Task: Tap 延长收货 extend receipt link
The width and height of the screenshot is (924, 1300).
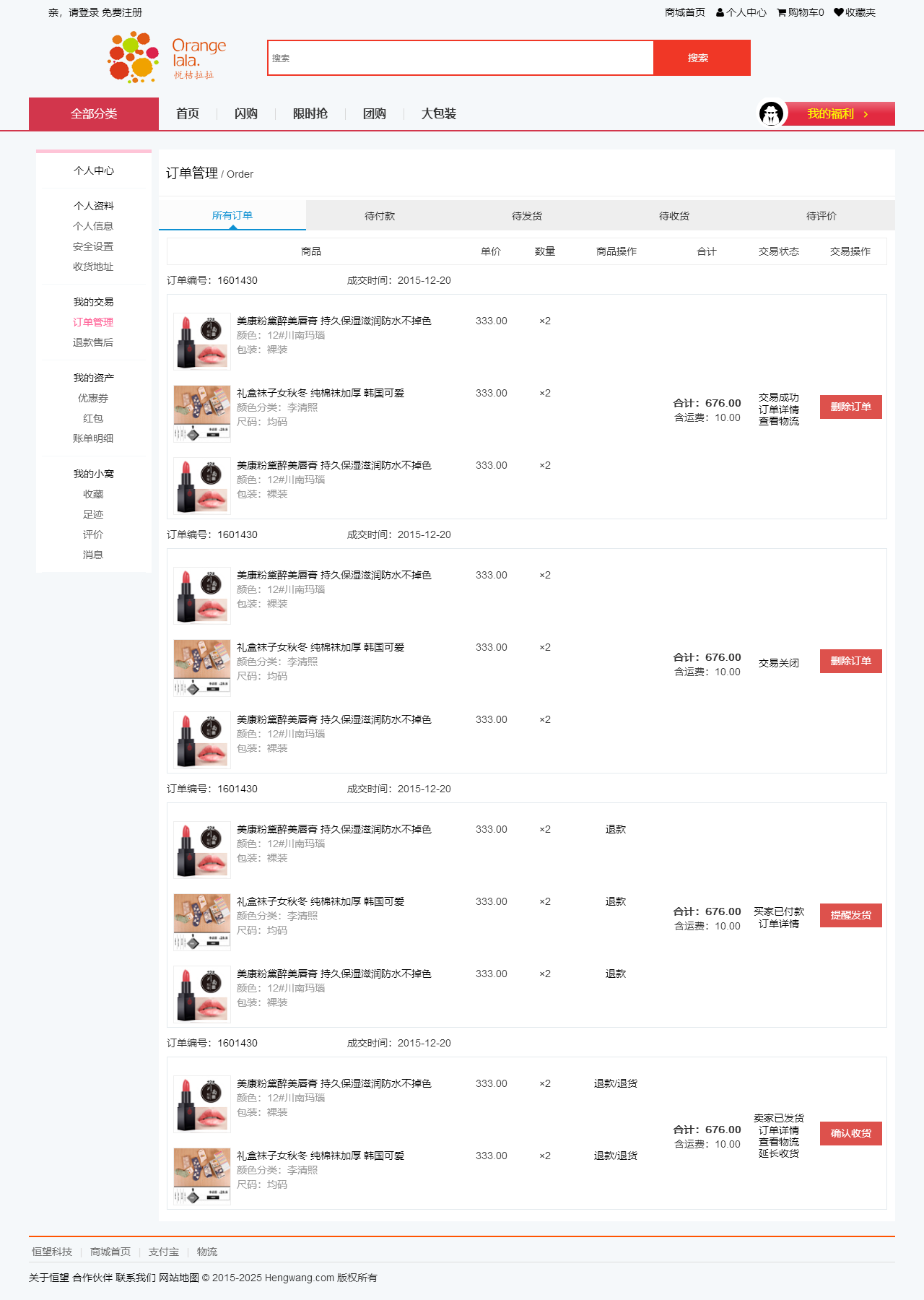Action: click(x=778, y=1153)
